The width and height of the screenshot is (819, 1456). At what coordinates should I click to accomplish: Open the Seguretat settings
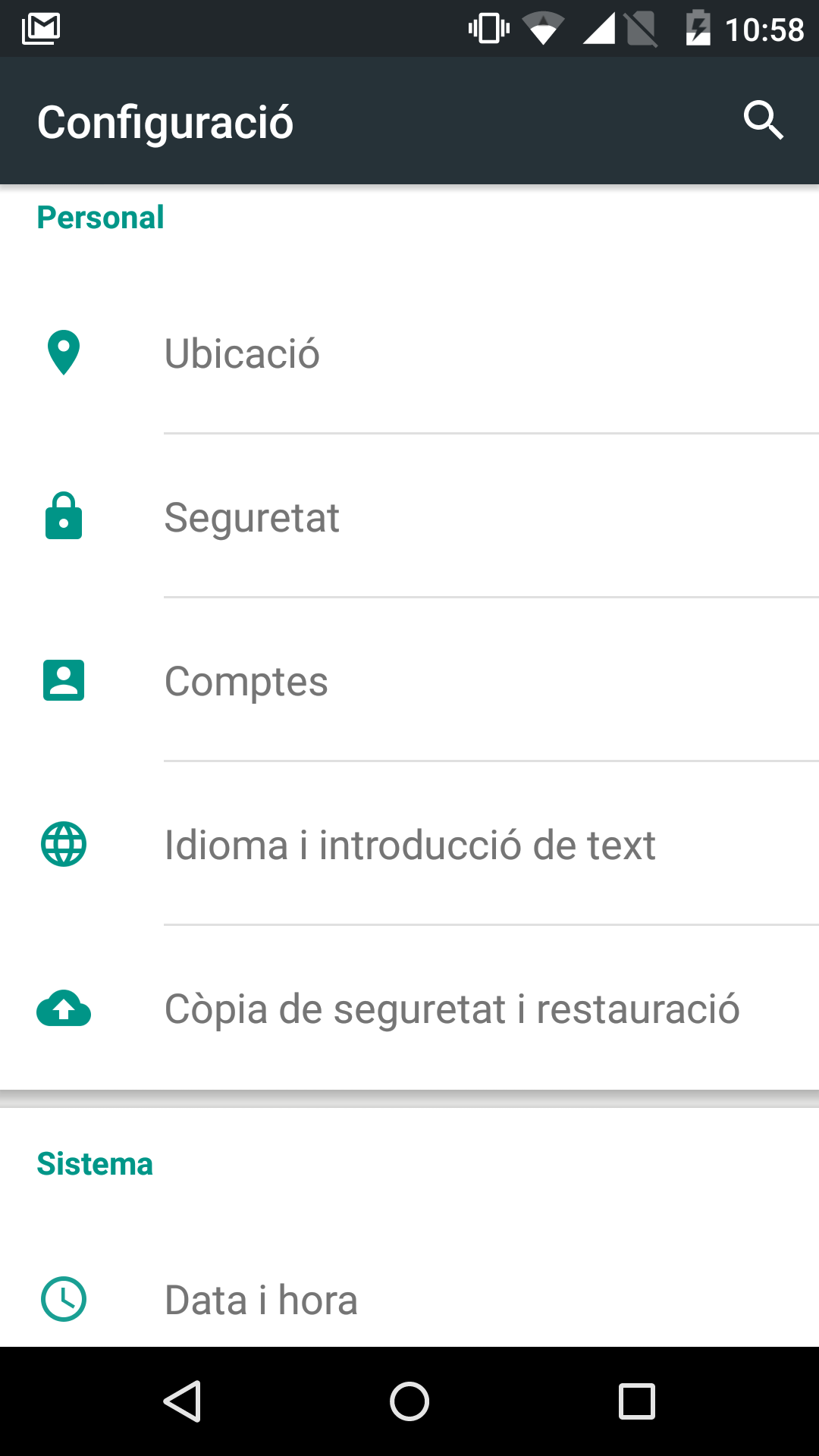(x=409, y=516)
